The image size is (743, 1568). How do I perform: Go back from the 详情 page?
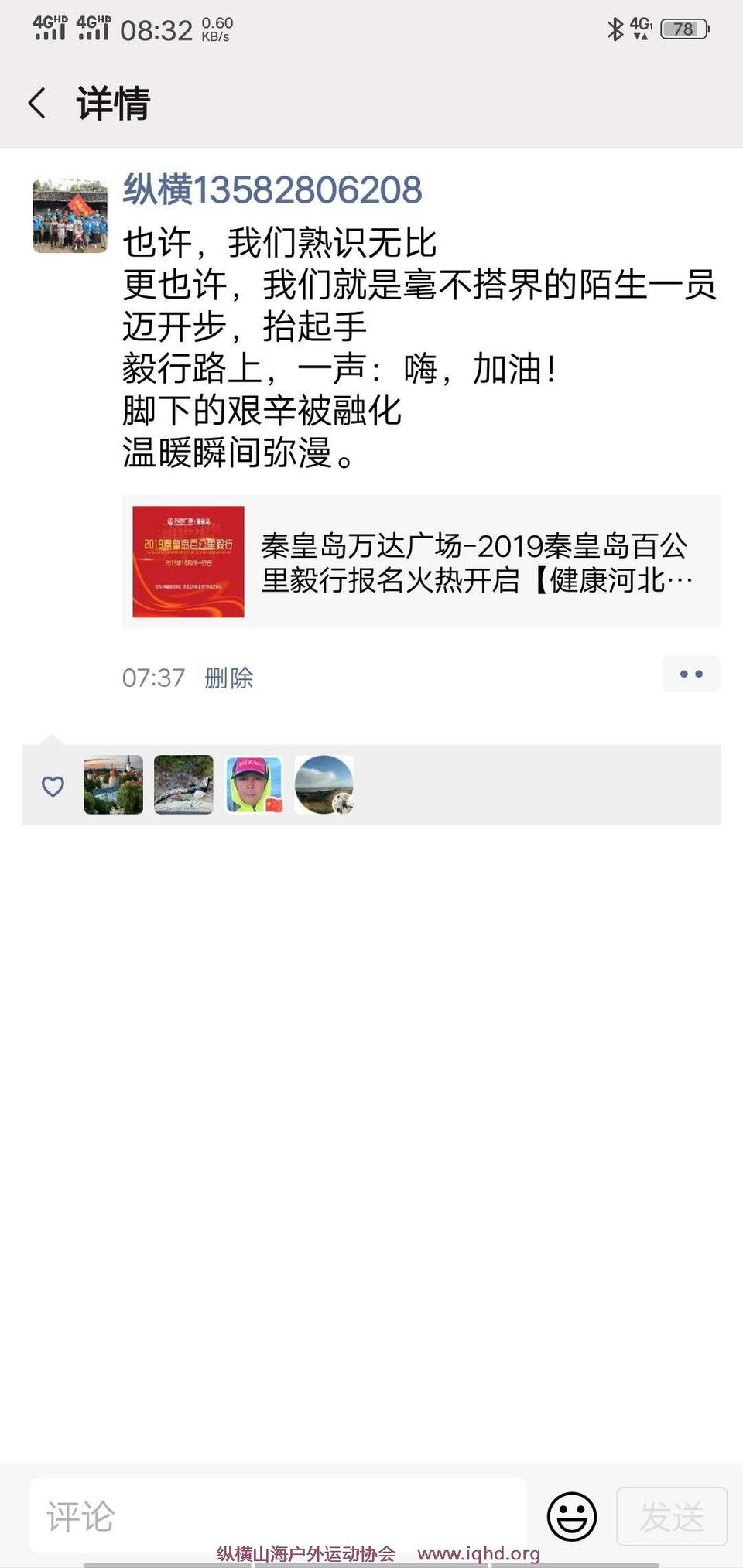(37, 103)
